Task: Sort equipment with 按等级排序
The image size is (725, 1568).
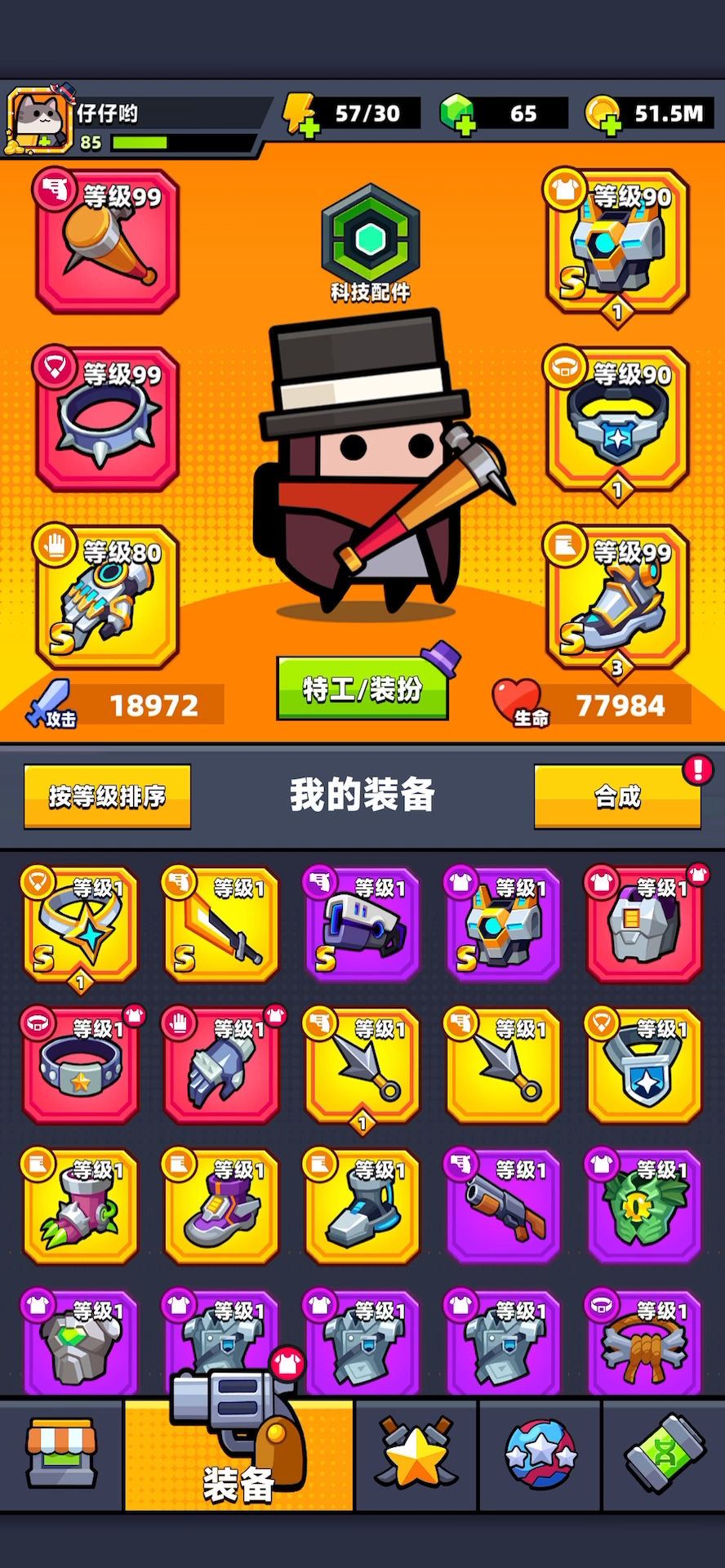Action: (107, 796)
